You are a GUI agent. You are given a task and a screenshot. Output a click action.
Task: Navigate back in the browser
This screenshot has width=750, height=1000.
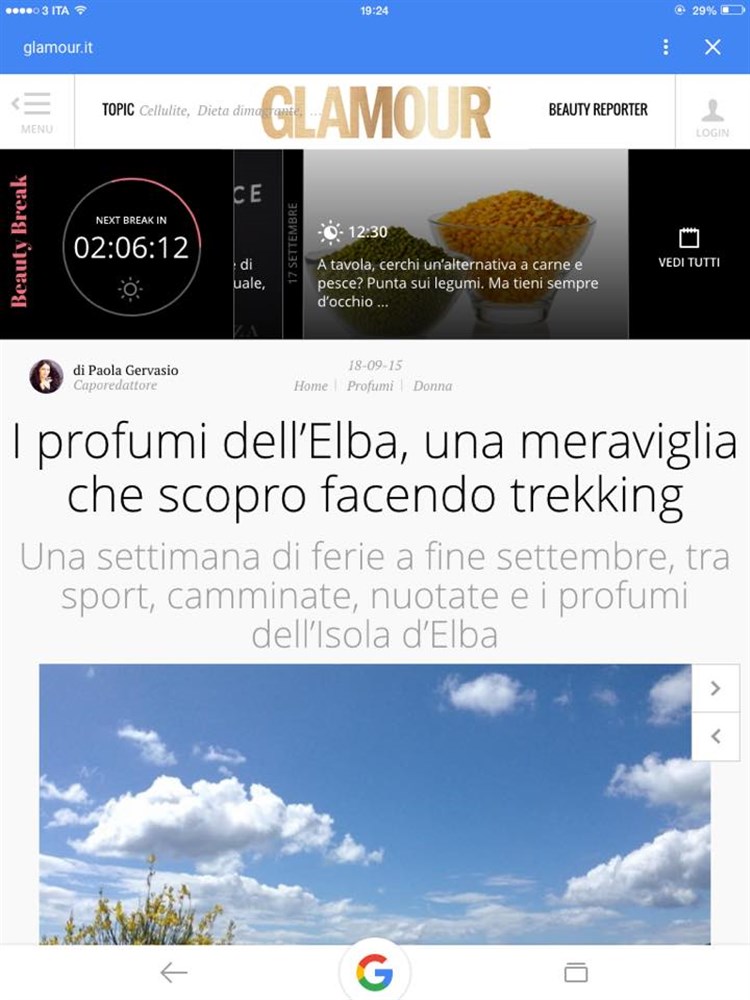pyautogui.click(x=174, y=972)
